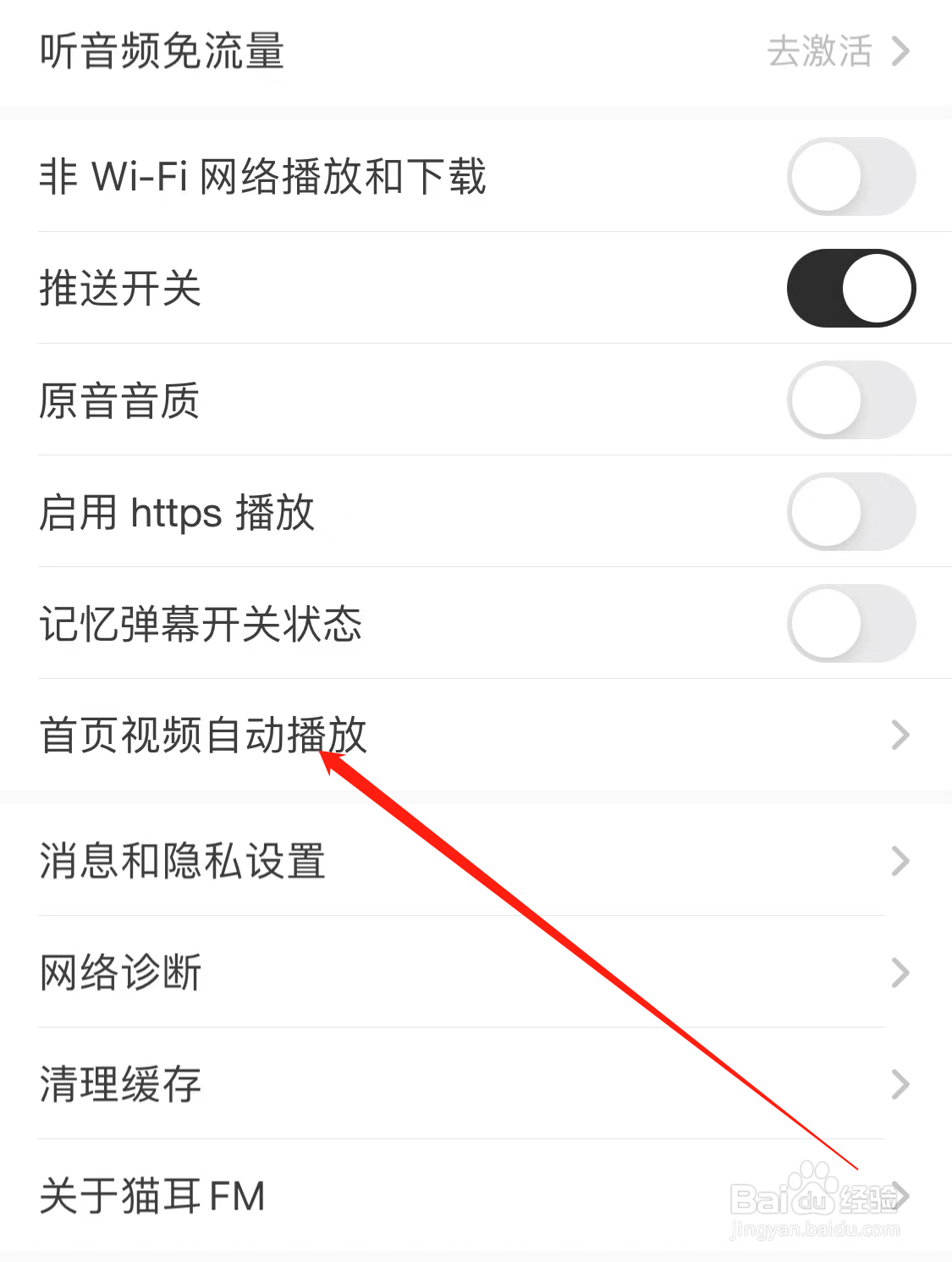Disable the 推送开关 push notification switch
The image size is (952, 1262).
click(x=850, y=287)
